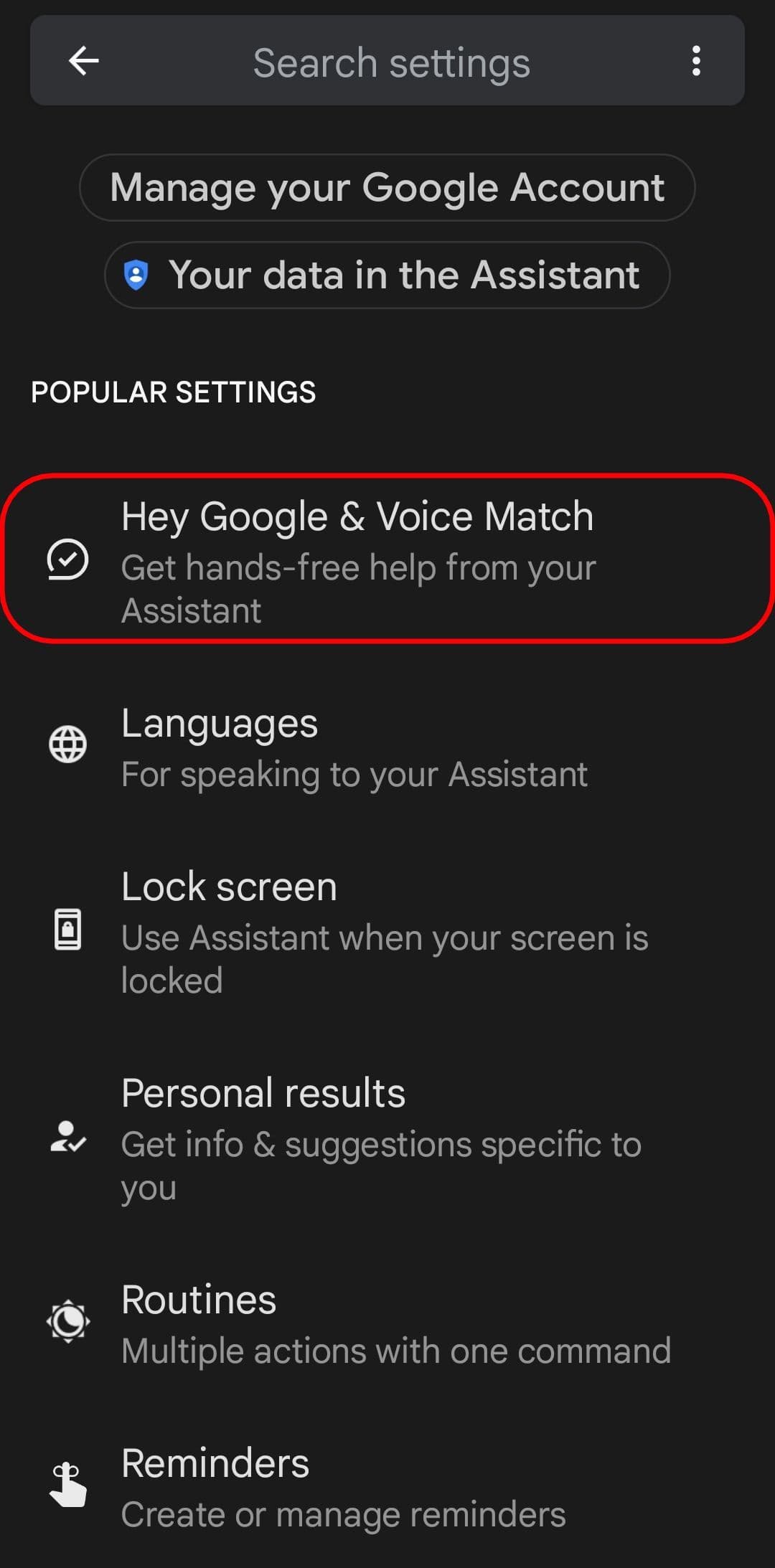The width and height of the screenshot is (775, 1568).
Task: Open Your data in the Assistant
Action: (x=387, y=275)
